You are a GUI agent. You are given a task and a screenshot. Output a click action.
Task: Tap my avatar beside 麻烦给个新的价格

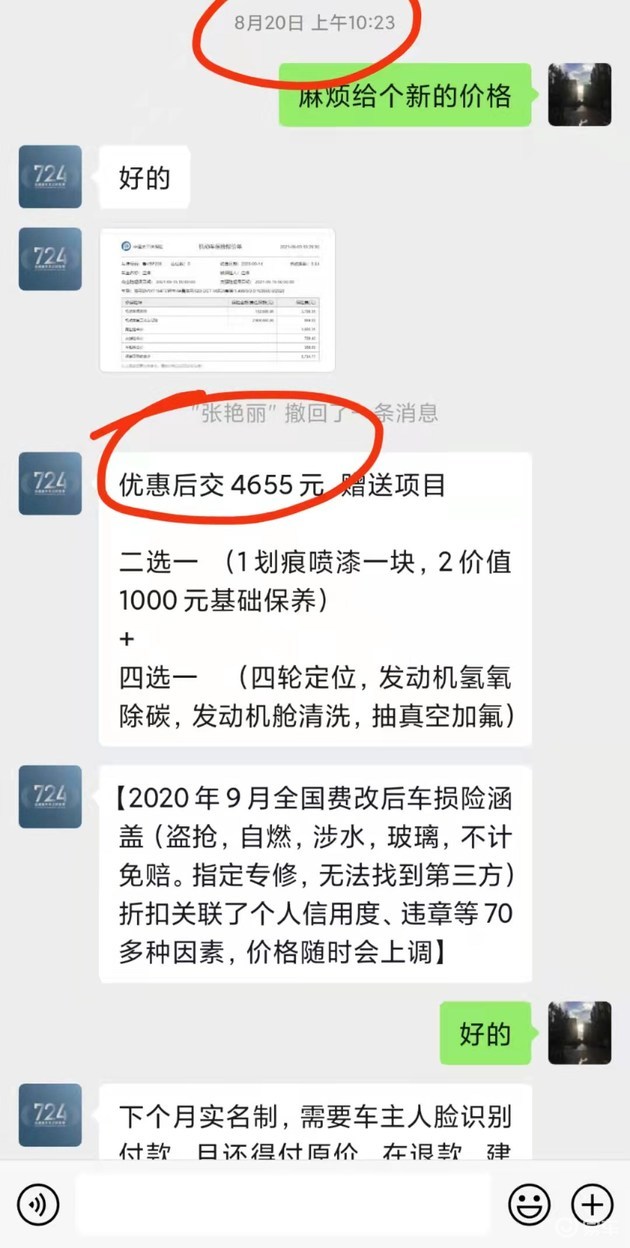(580, 94)
